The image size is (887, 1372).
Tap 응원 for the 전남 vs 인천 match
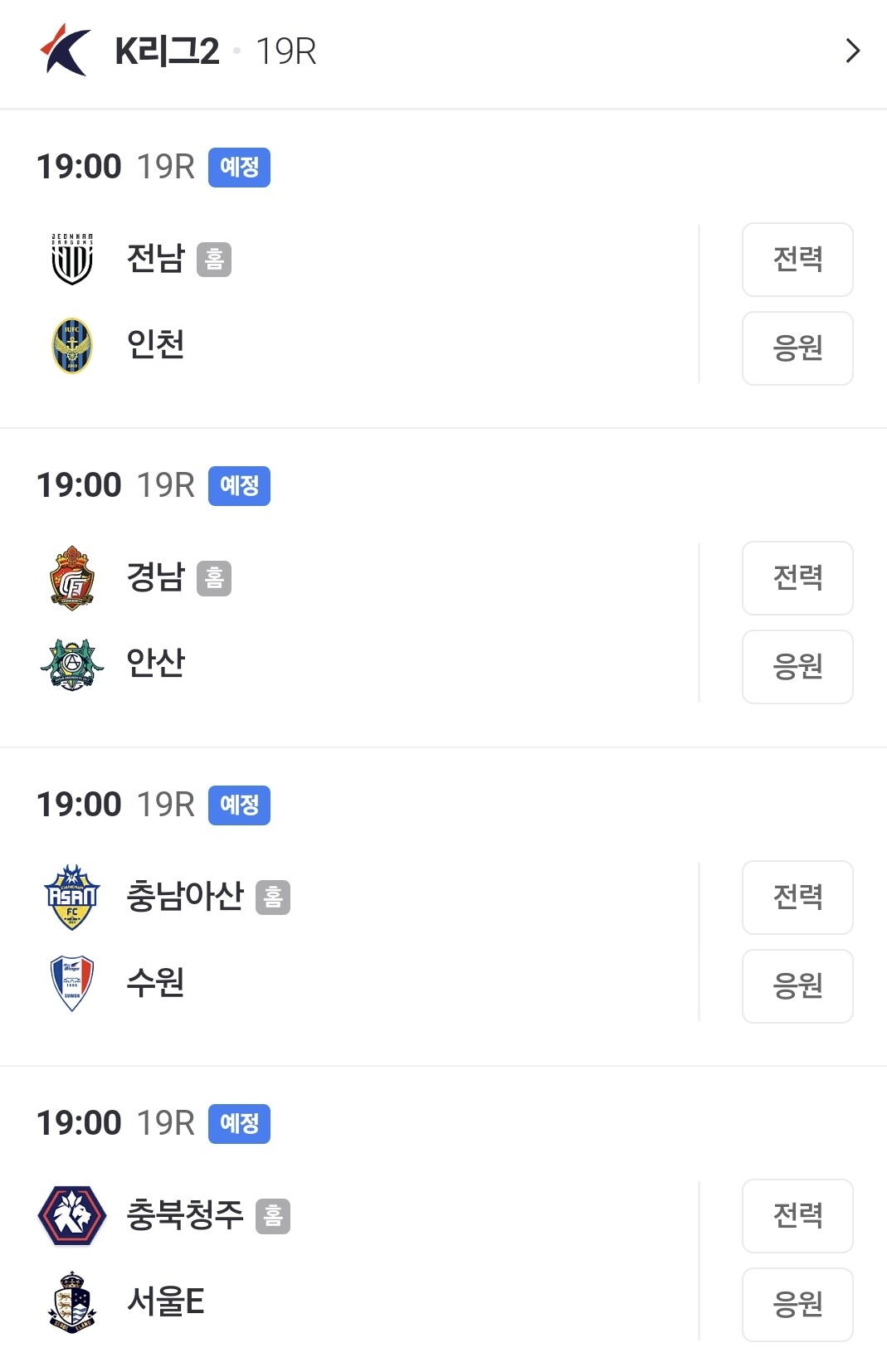tap(797, 348)
